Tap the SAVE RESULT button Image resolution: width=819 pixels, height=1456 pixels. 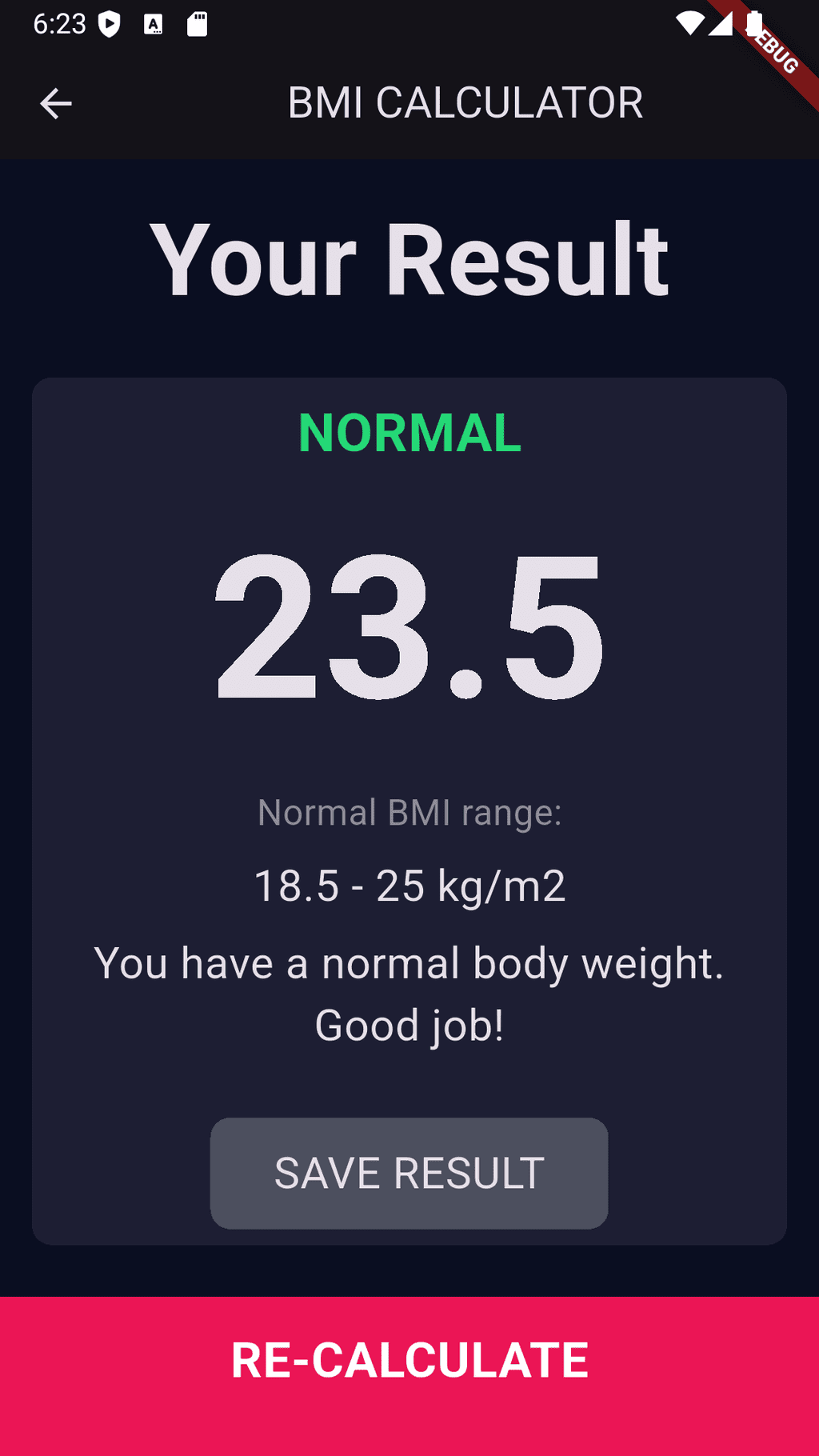409,1173
